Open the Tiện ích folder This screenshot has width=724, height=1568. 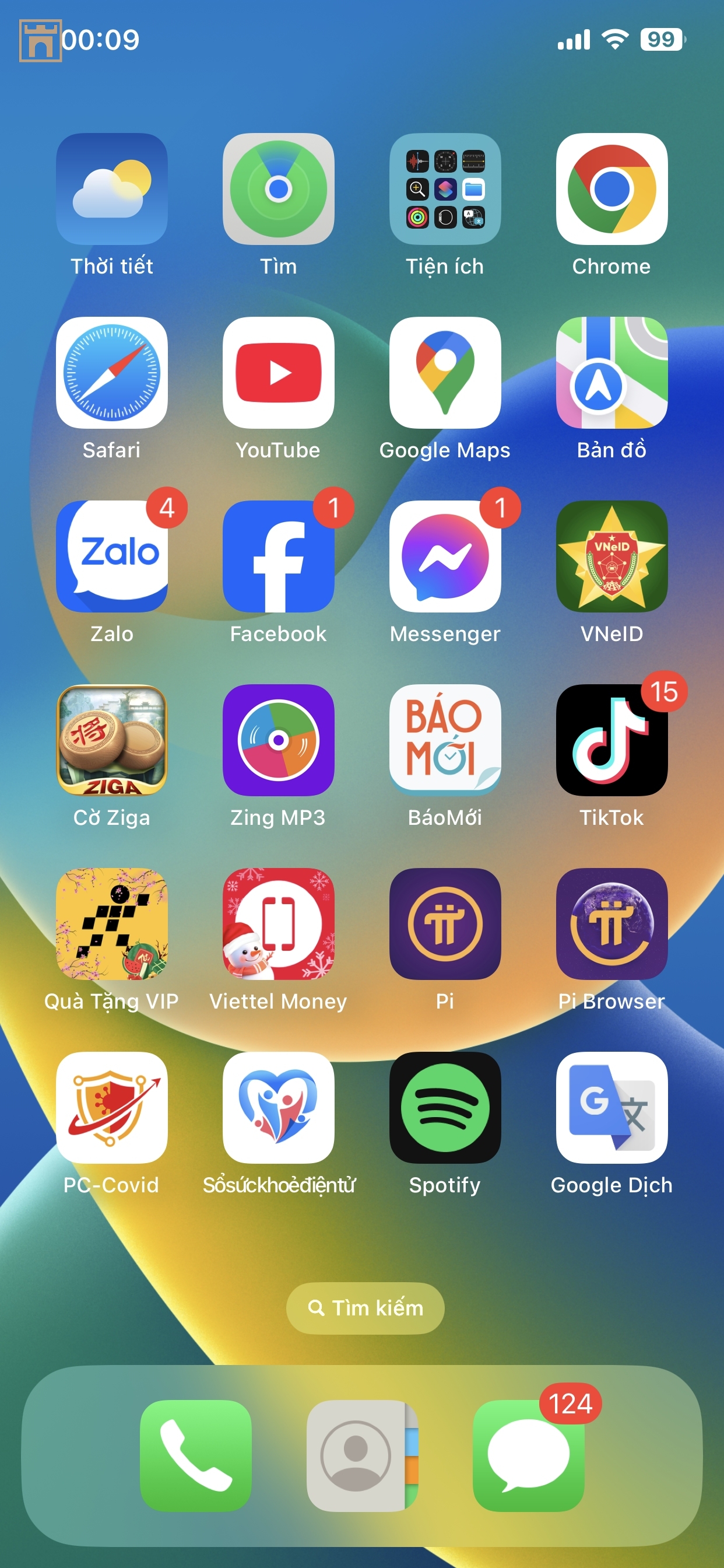tap(445, 188)
